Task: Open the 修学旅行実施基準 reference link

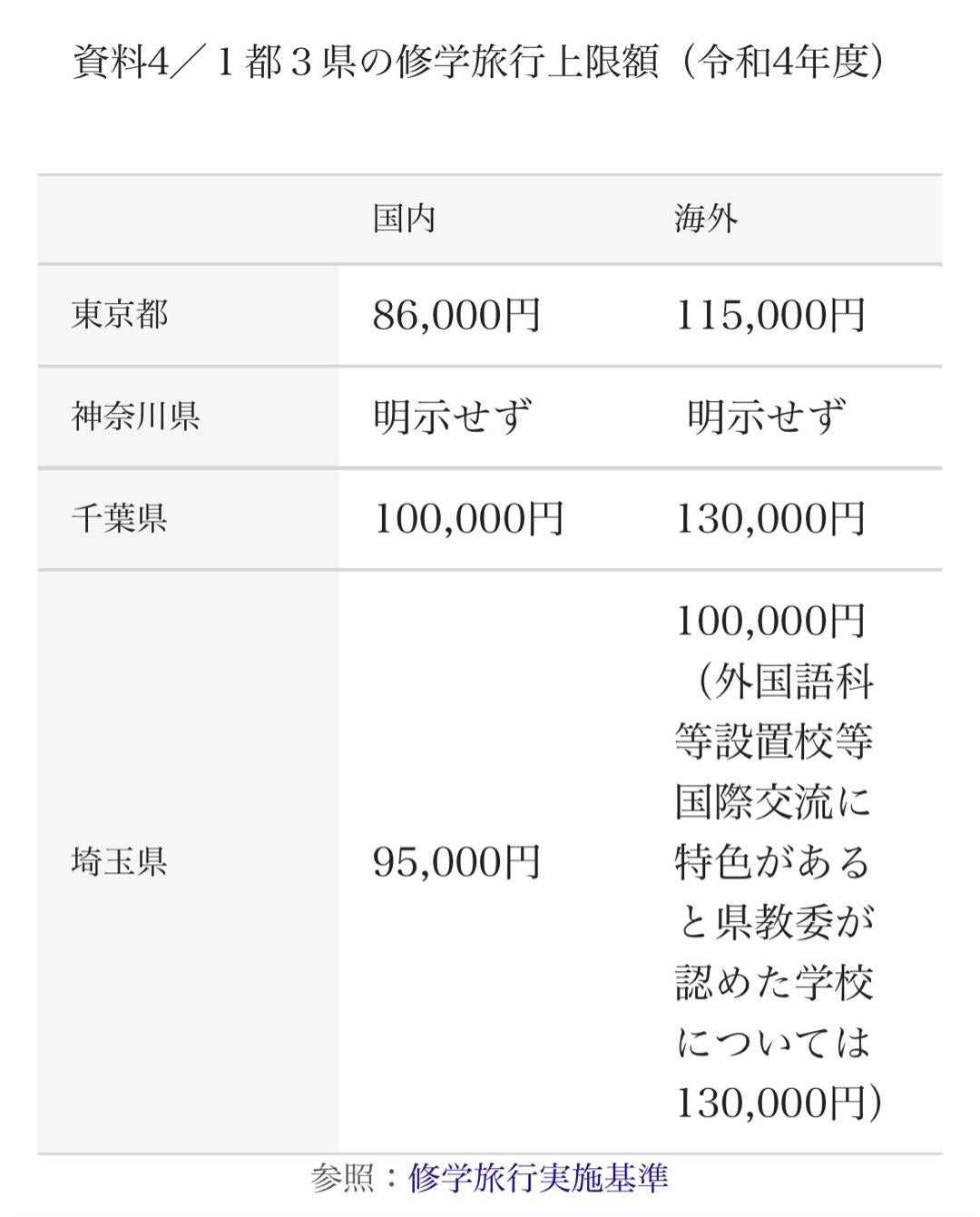Action: (x=538, y=1178)
